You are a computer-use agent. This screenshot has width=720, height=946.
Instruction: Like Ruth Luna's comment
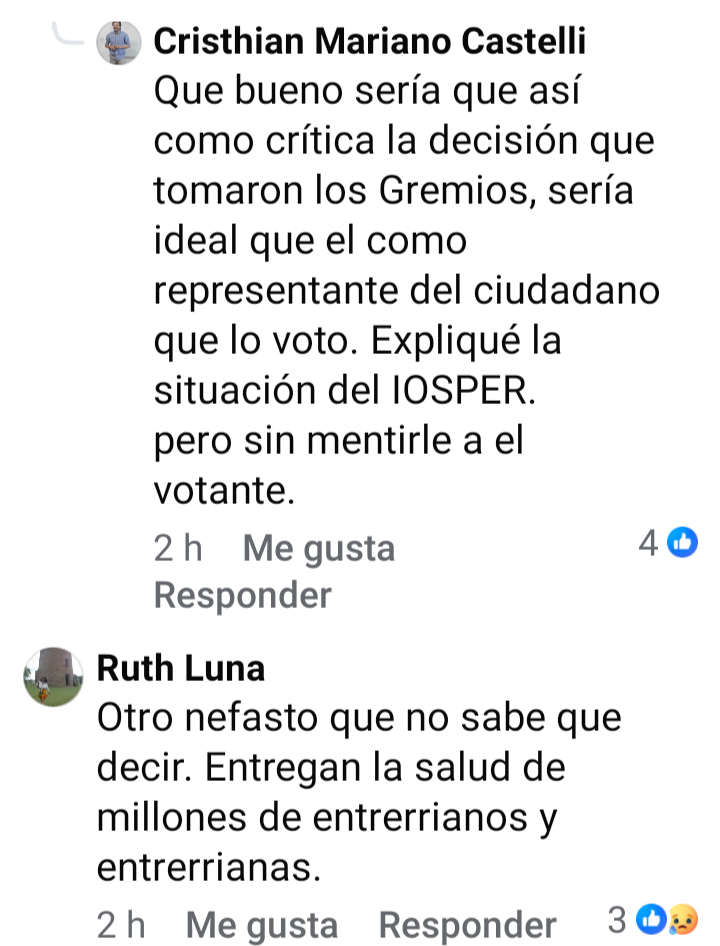pyautogui.click(x=262, y=926)
